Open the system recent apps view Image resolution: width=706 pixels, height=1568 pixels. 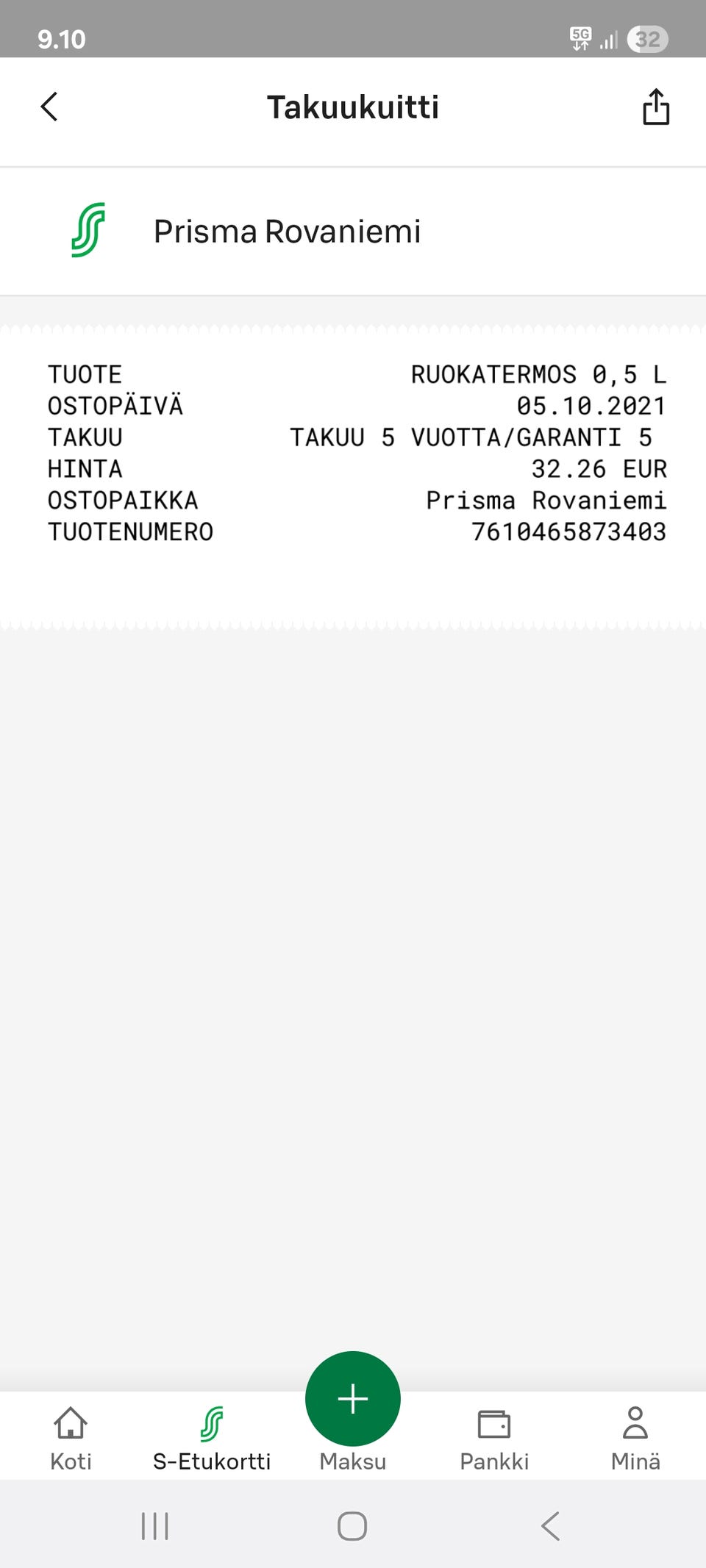point(155,1526)
